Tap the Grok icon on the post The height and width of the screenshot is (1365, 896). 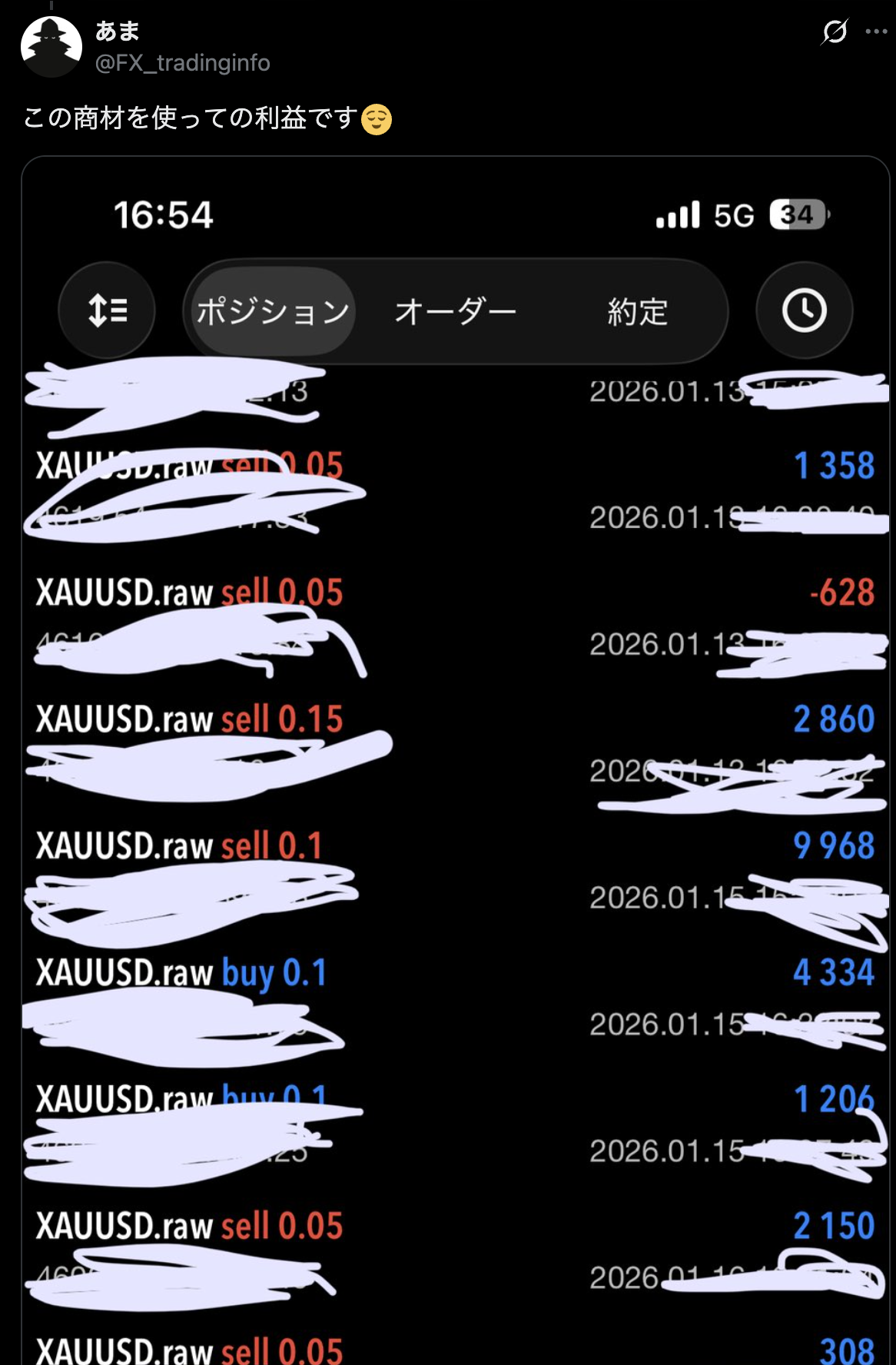click(835, 32)
